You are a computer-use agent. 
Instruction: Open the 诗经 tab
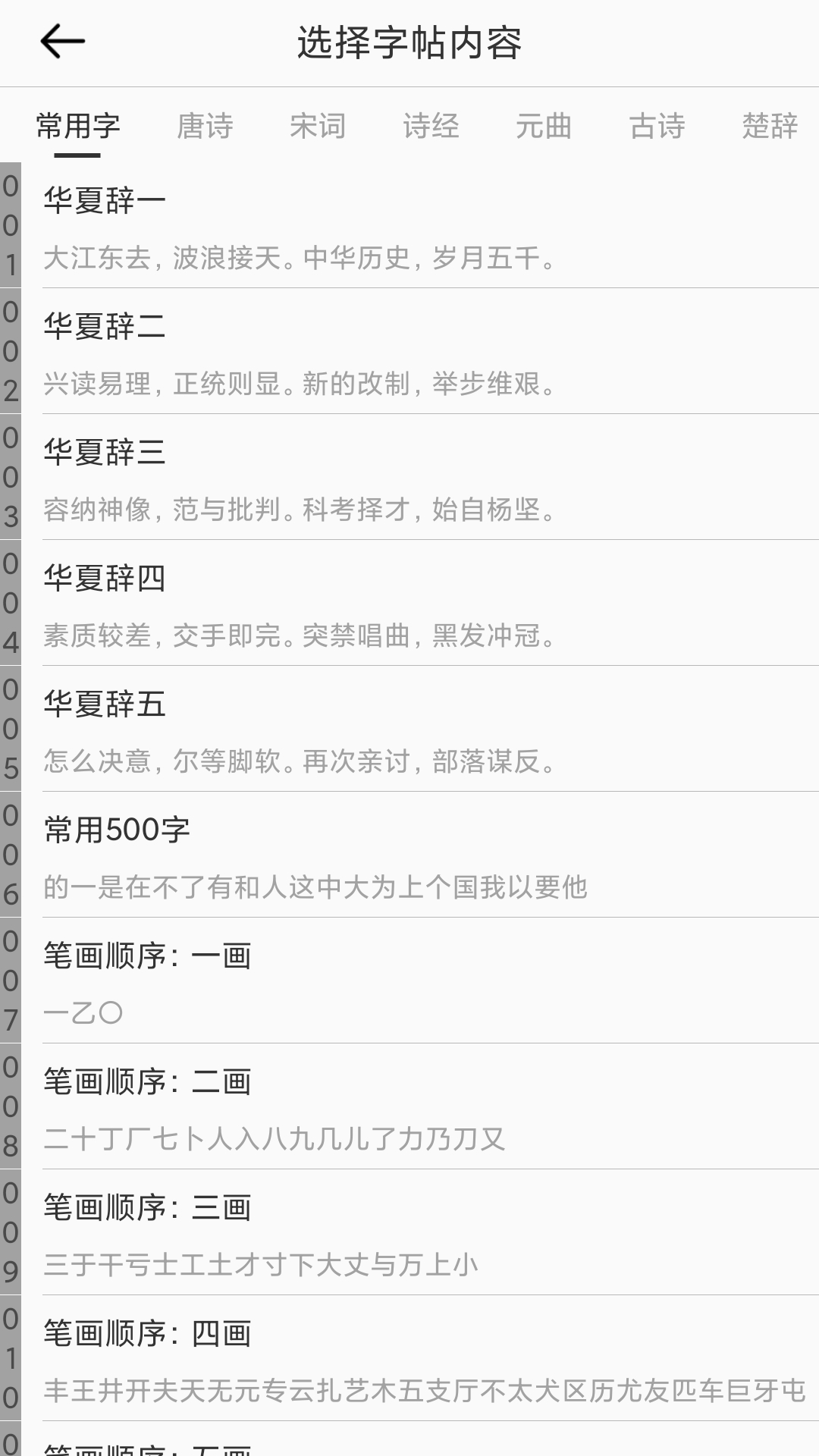pos(431,126)
